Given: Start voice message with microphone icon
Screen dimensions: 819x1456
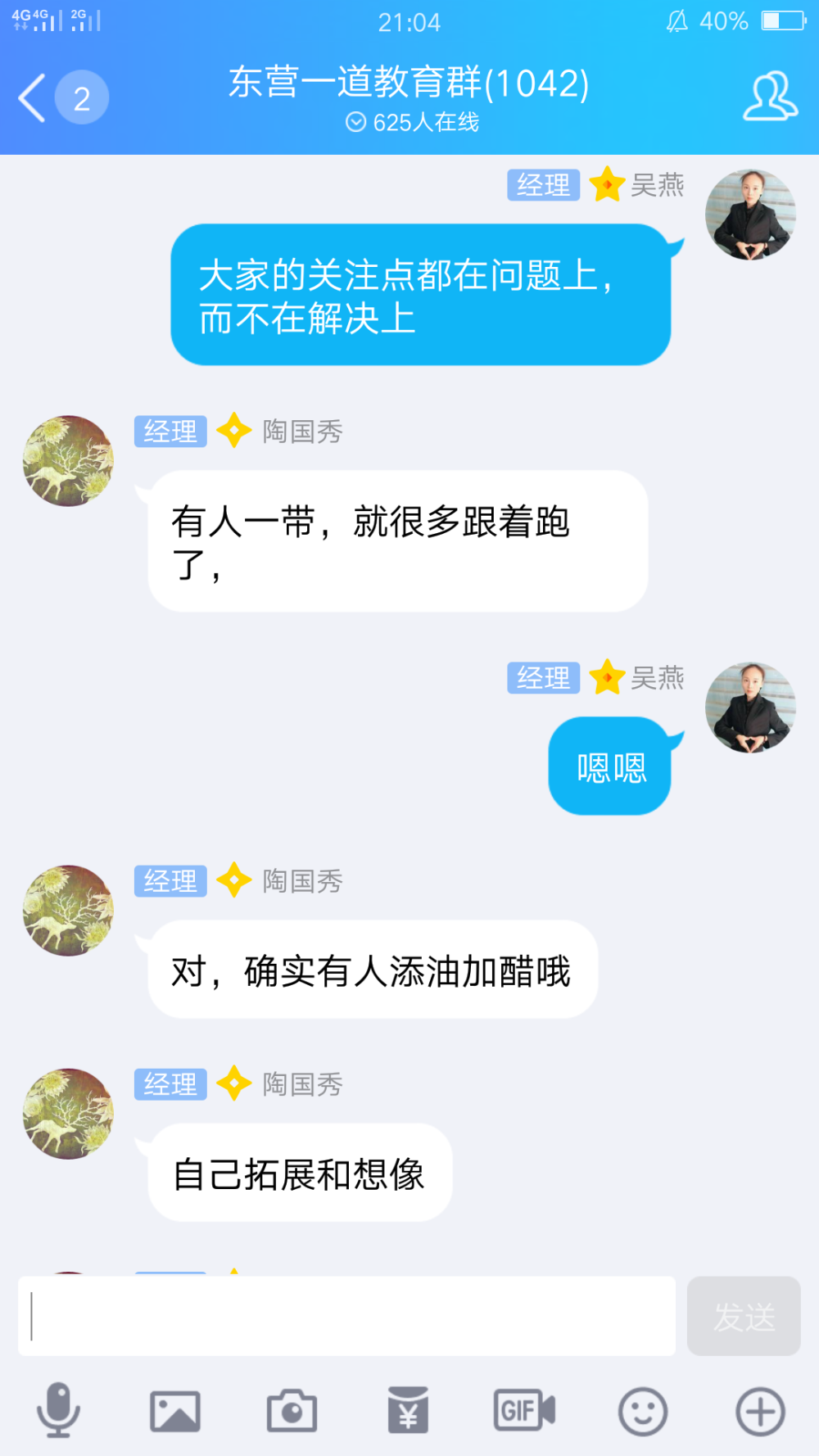Looking at the screenshot, I should point(58,1410).
